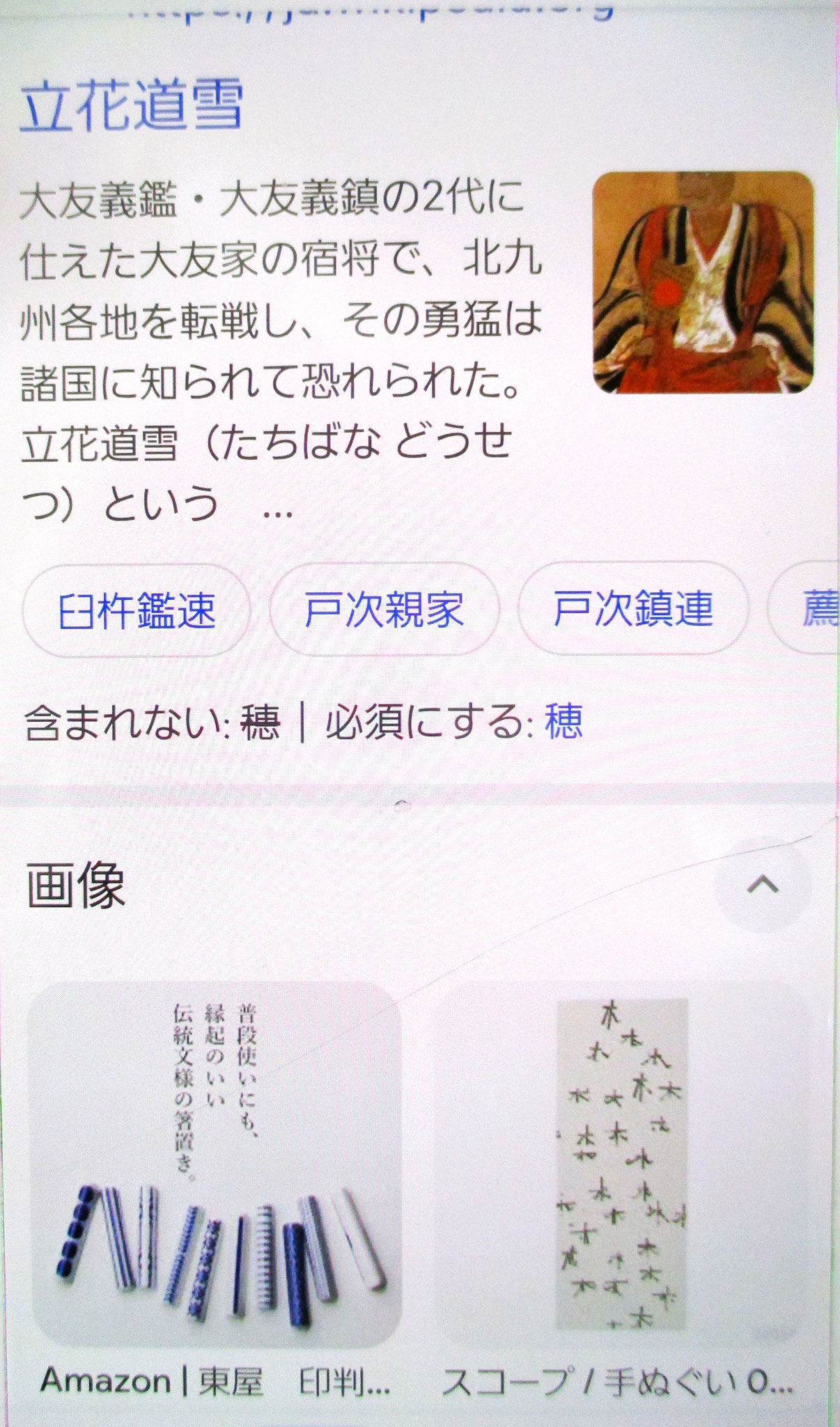Collapse the 画像 section
The height and width of the screenshot is (1427, 840).
(763, 885)
